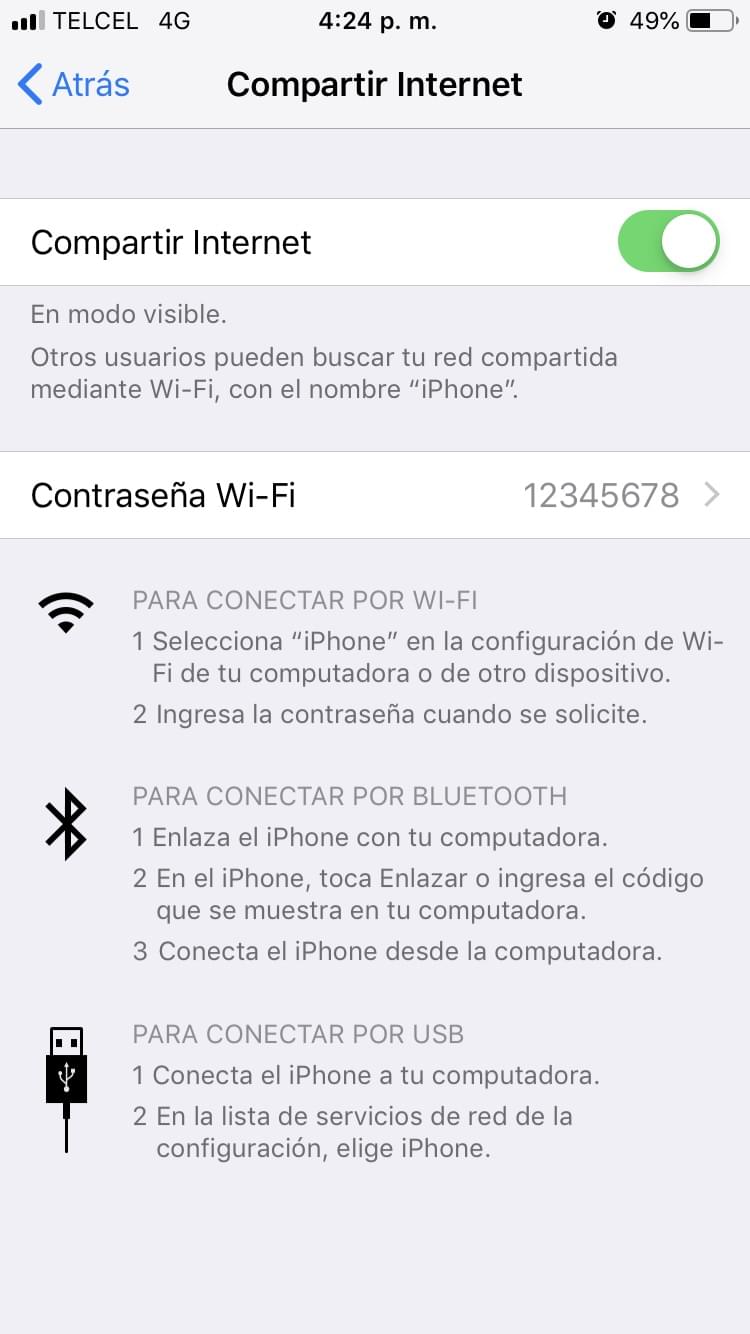Go back with the Atrás button
Viewport: 750px width, 1334px height.
pos(74,84)
